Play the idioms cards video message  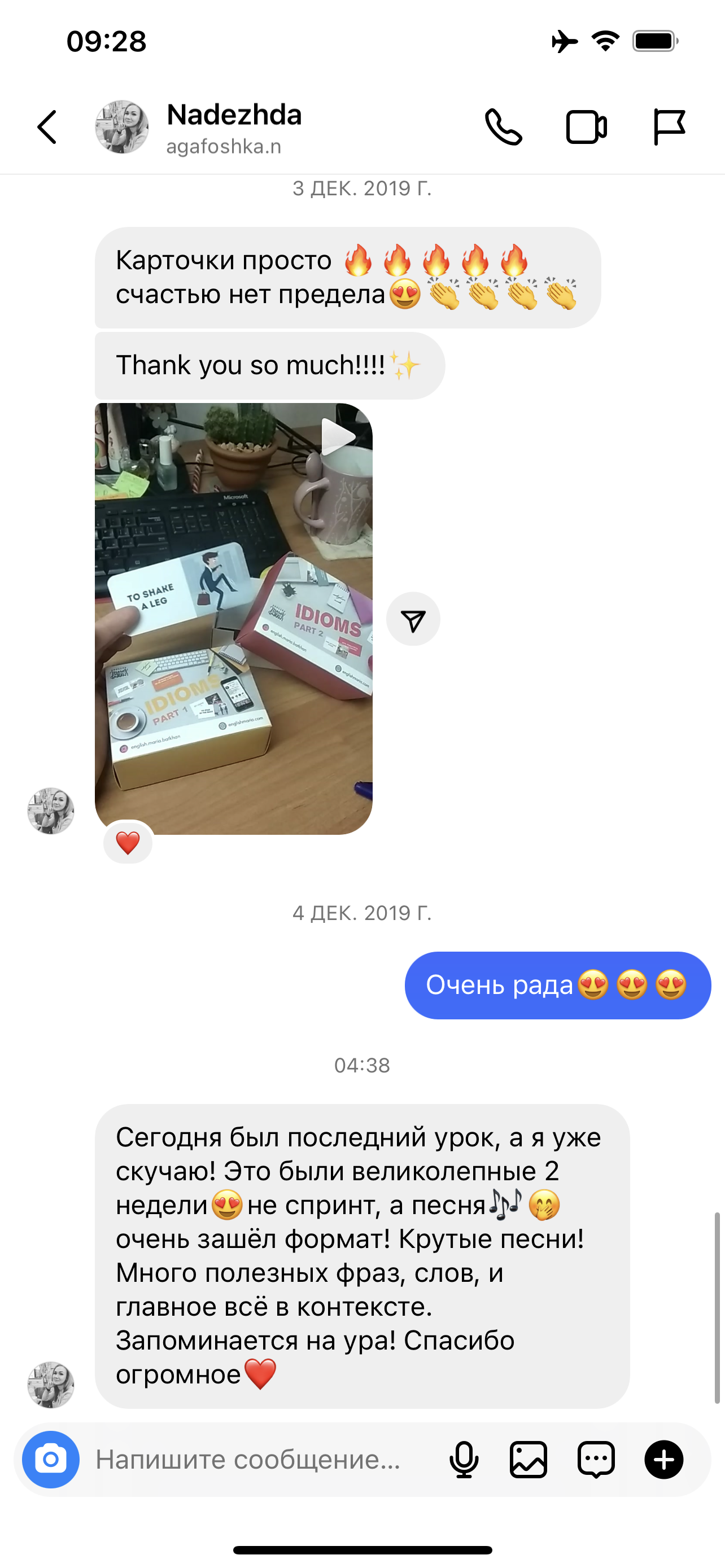[x=234, y=619]
